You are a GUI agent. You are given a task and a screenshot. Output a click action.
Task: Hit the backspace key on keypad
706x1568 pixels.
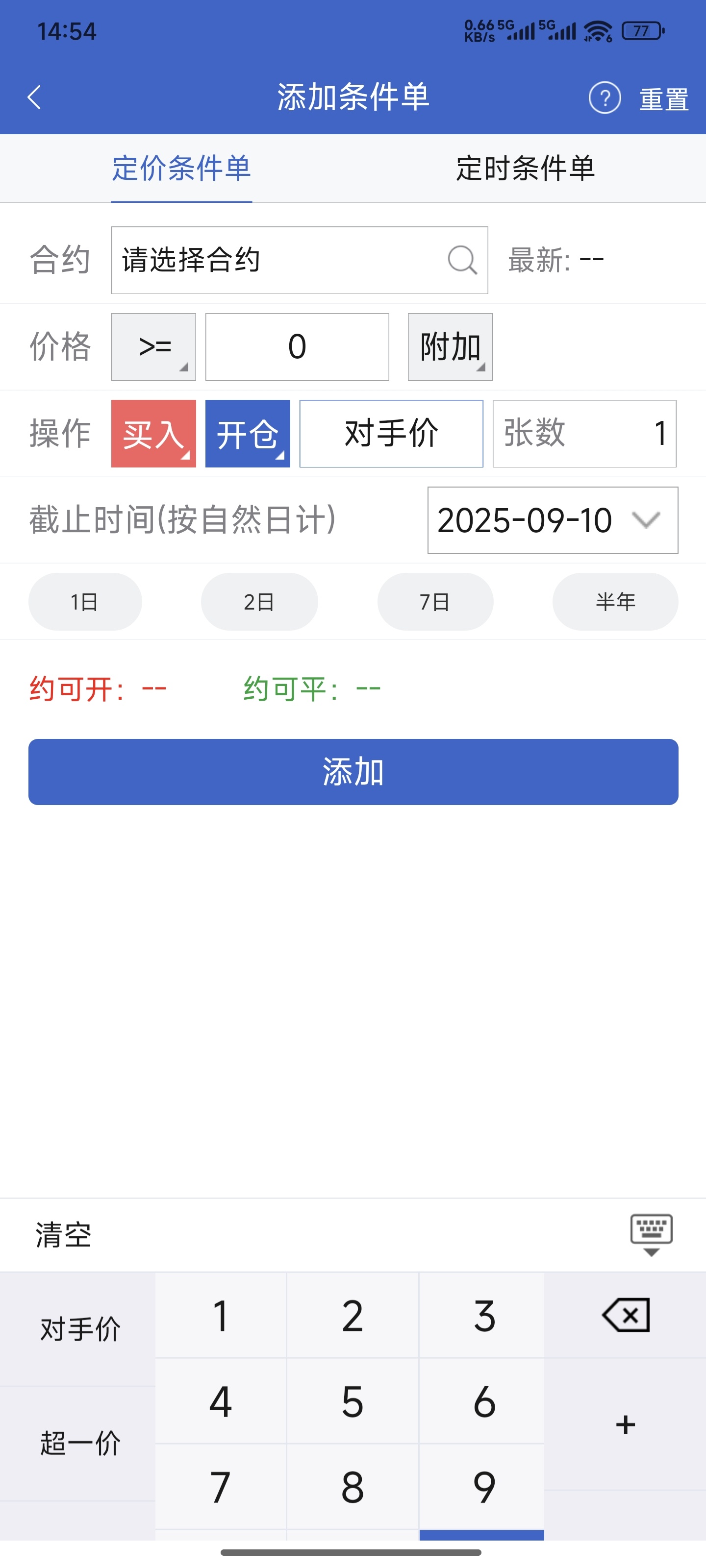[626, 1315]
